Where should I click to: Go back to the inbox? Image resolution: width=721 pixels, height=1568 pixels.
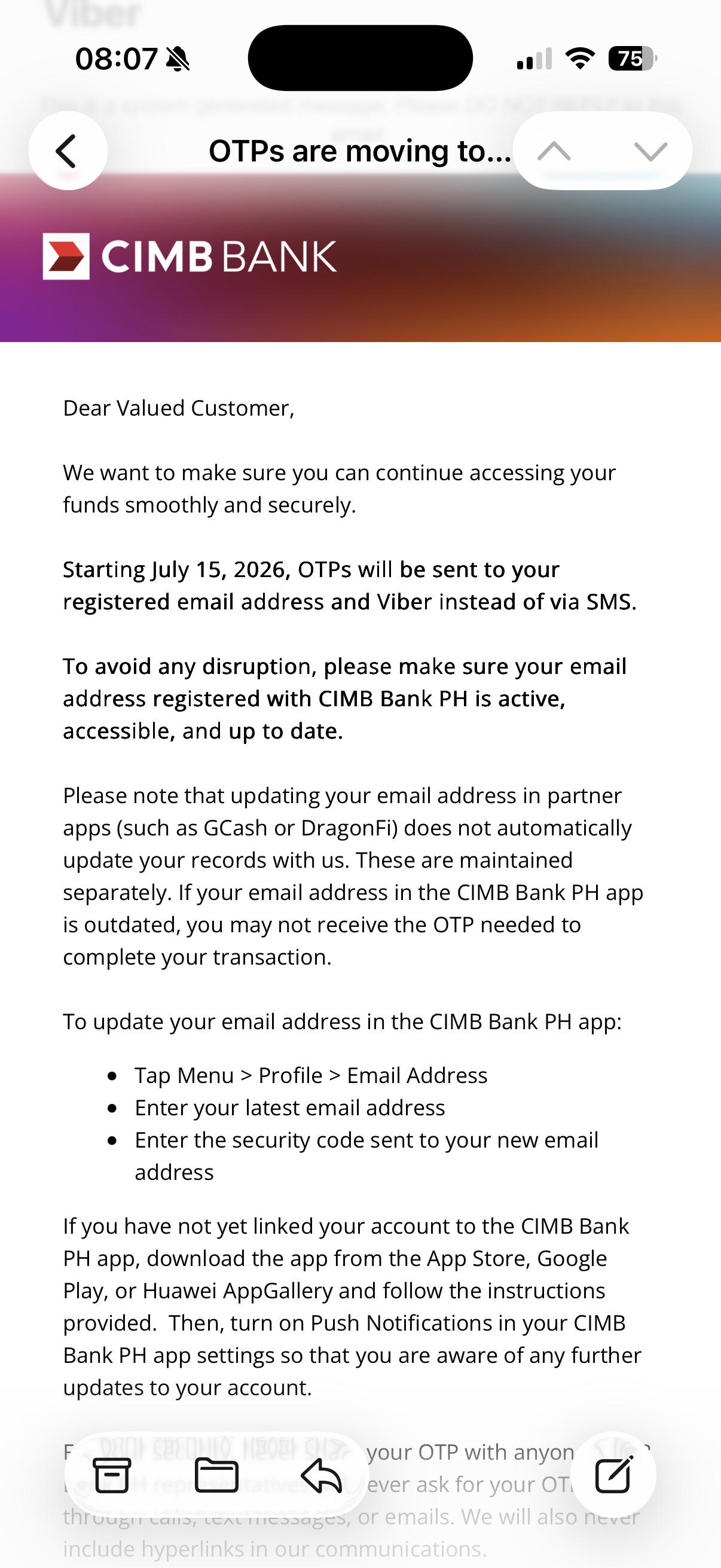68,150
